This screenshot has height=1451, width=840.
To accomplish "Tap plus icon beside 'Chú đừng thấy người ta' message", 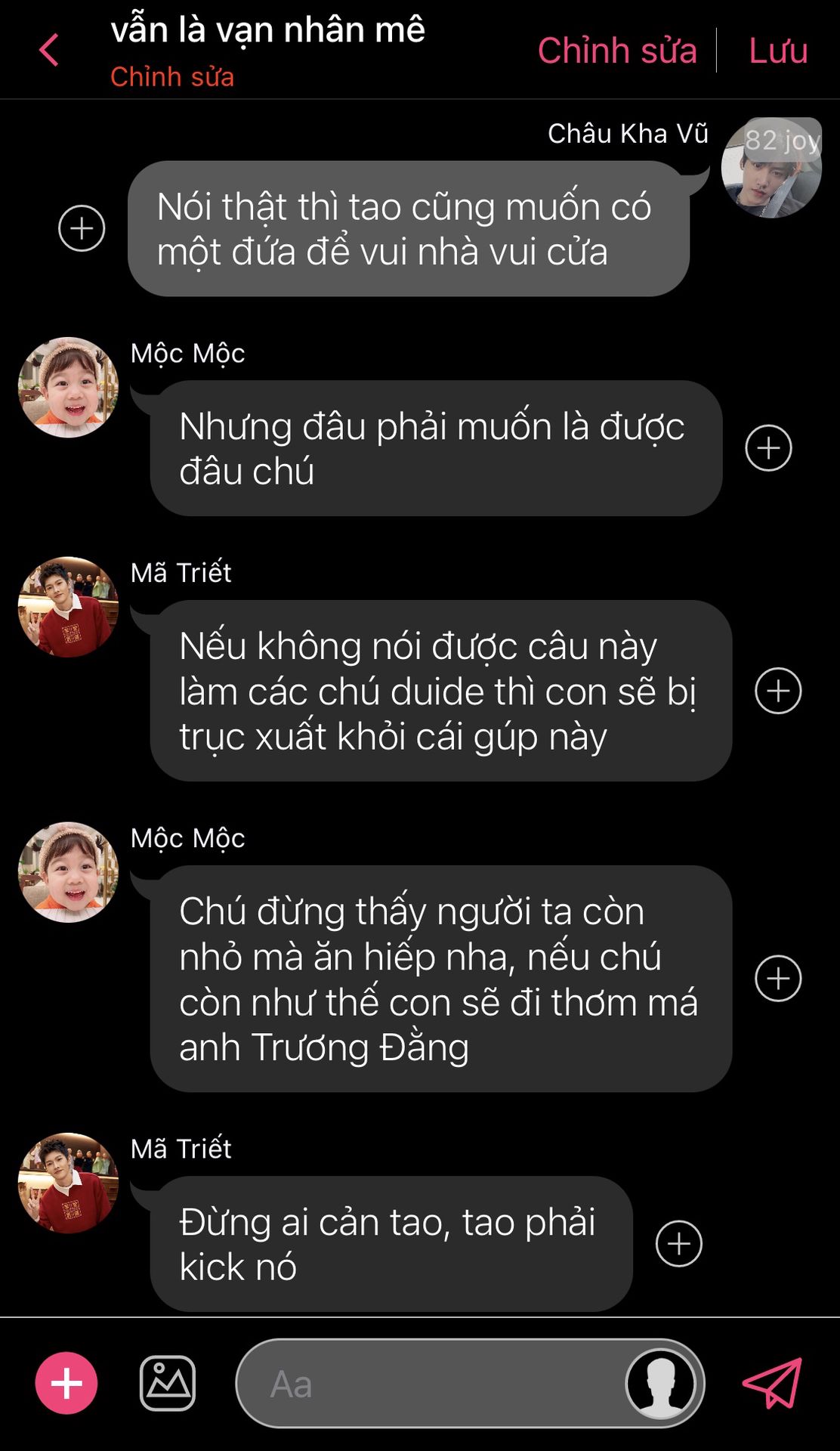I will [778, 979].
